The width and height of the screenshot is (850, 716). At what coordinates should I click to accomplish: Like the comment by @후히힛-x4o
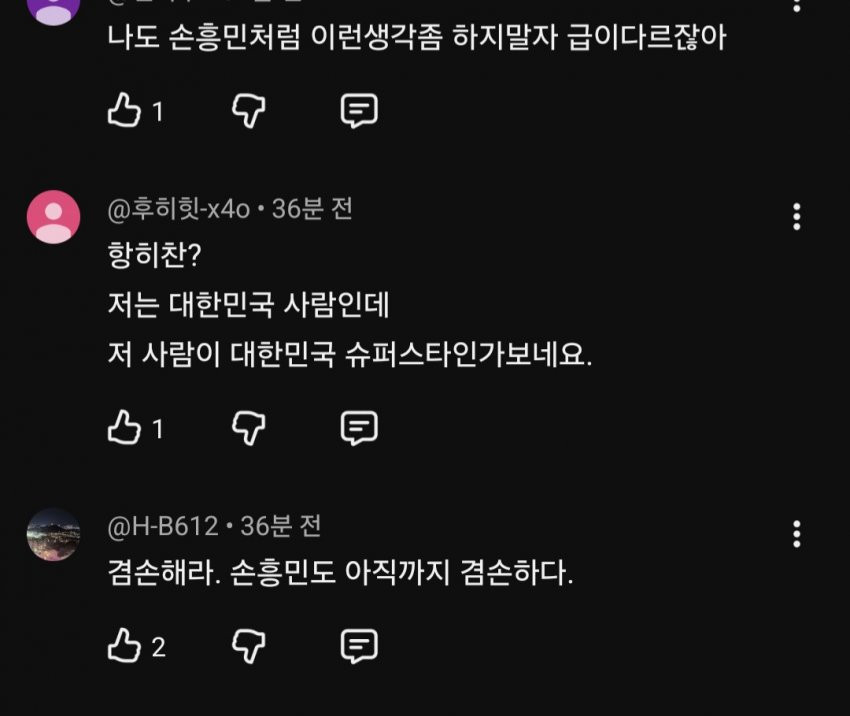(x=123, y=429)
